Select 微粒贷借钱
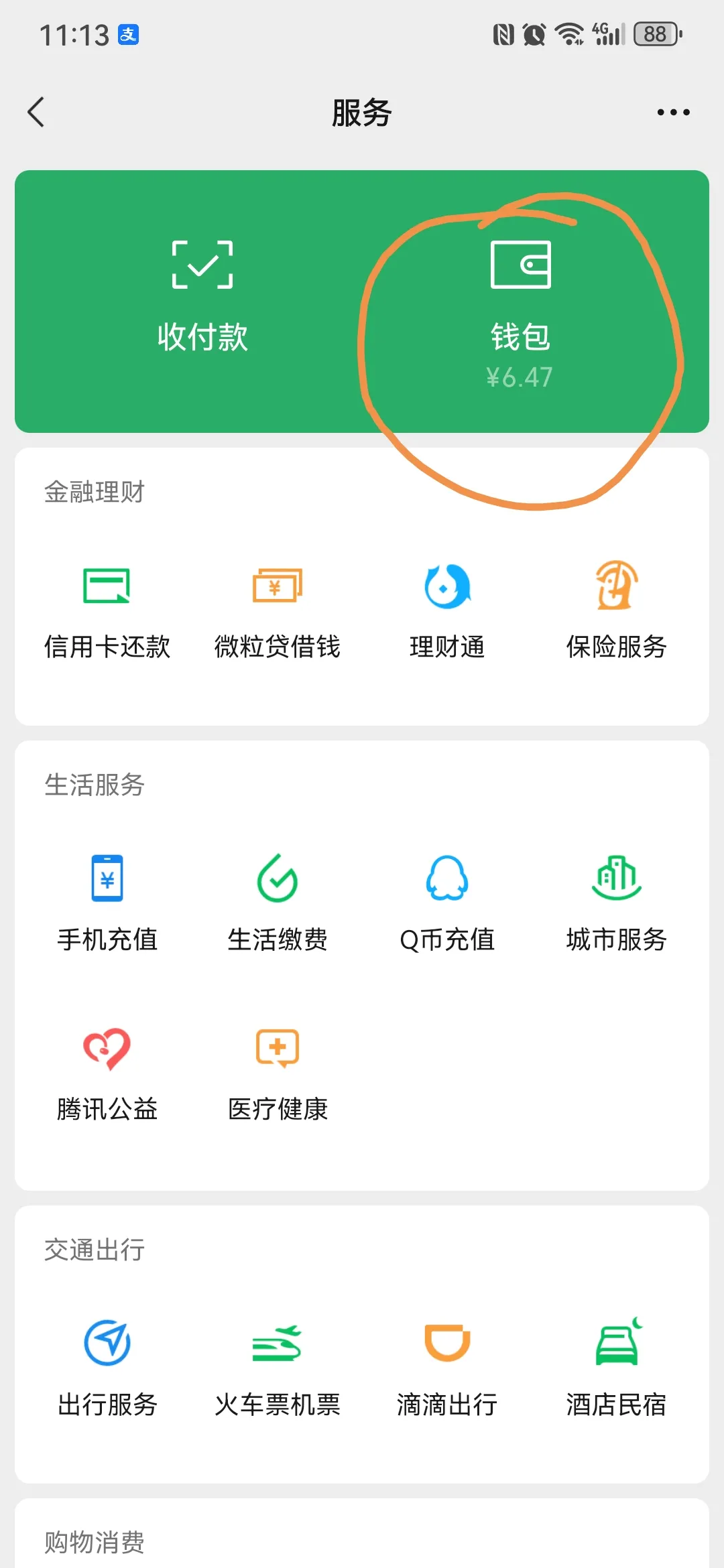724x1568 pixels. click(x=278, y=610)
